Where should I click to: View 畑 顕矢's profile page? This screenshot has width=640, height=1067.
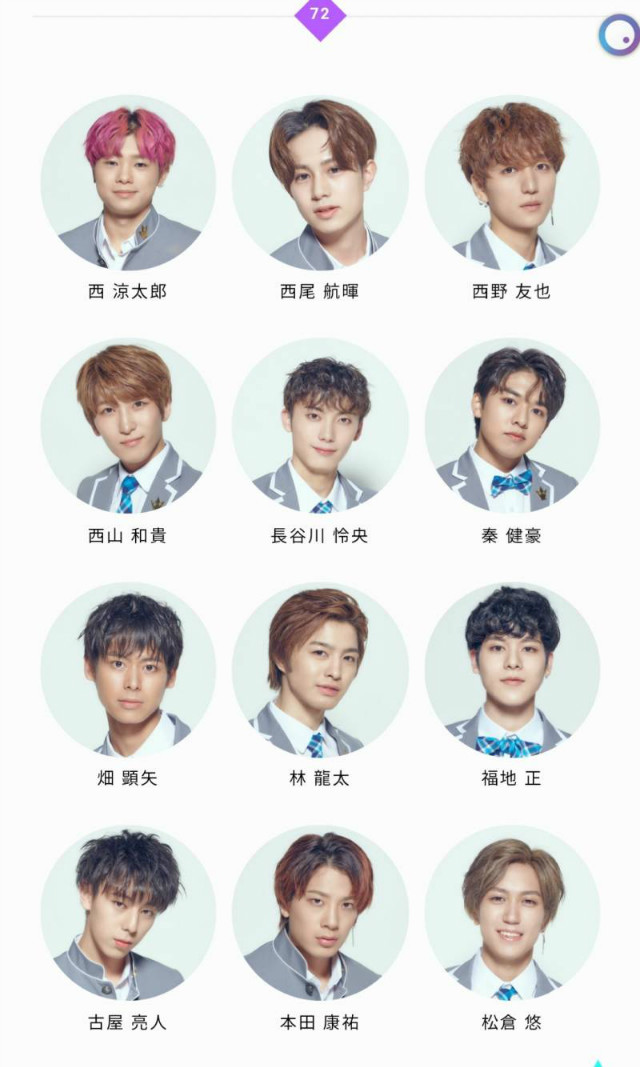click(x=128, y=670)
